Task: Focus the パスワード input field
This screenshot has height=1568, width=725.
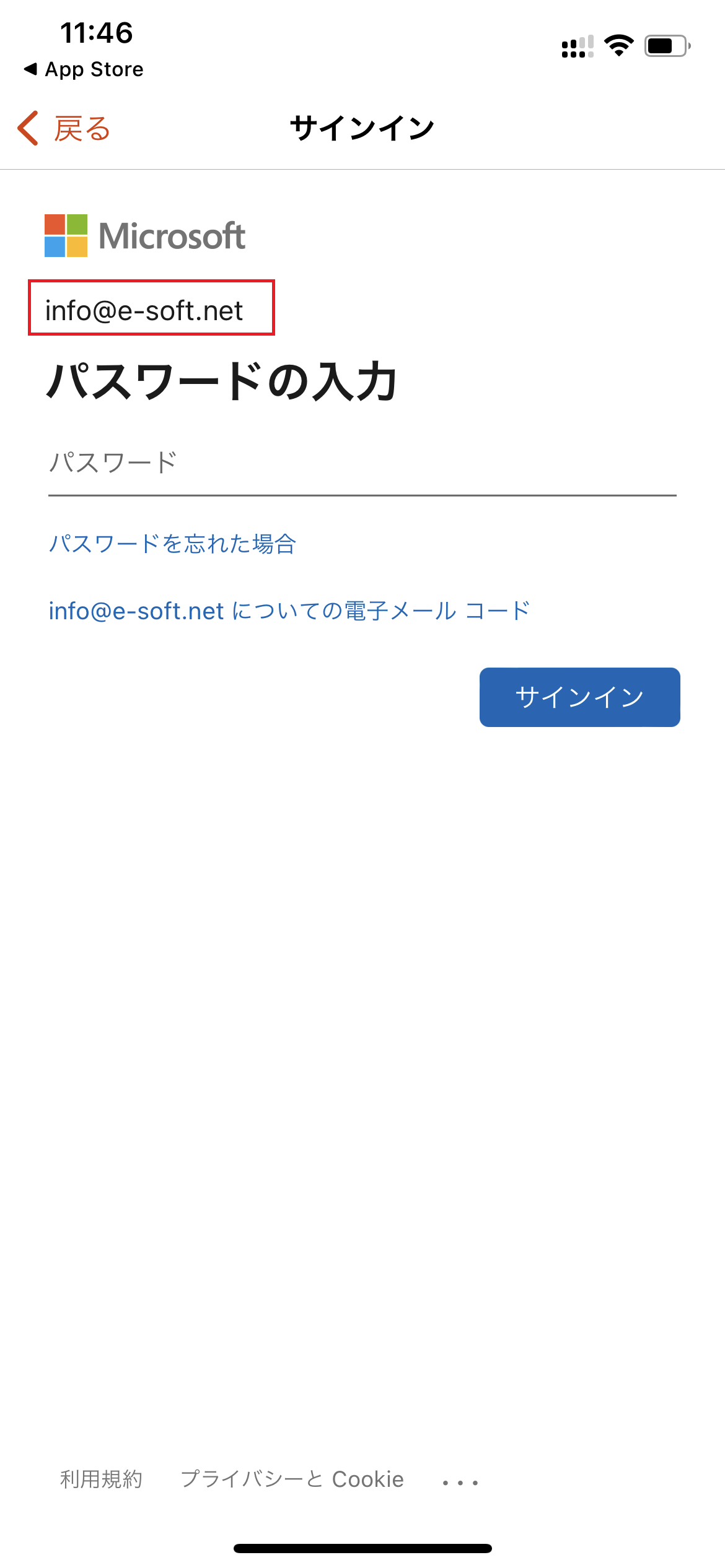Action: click(362, 463)
